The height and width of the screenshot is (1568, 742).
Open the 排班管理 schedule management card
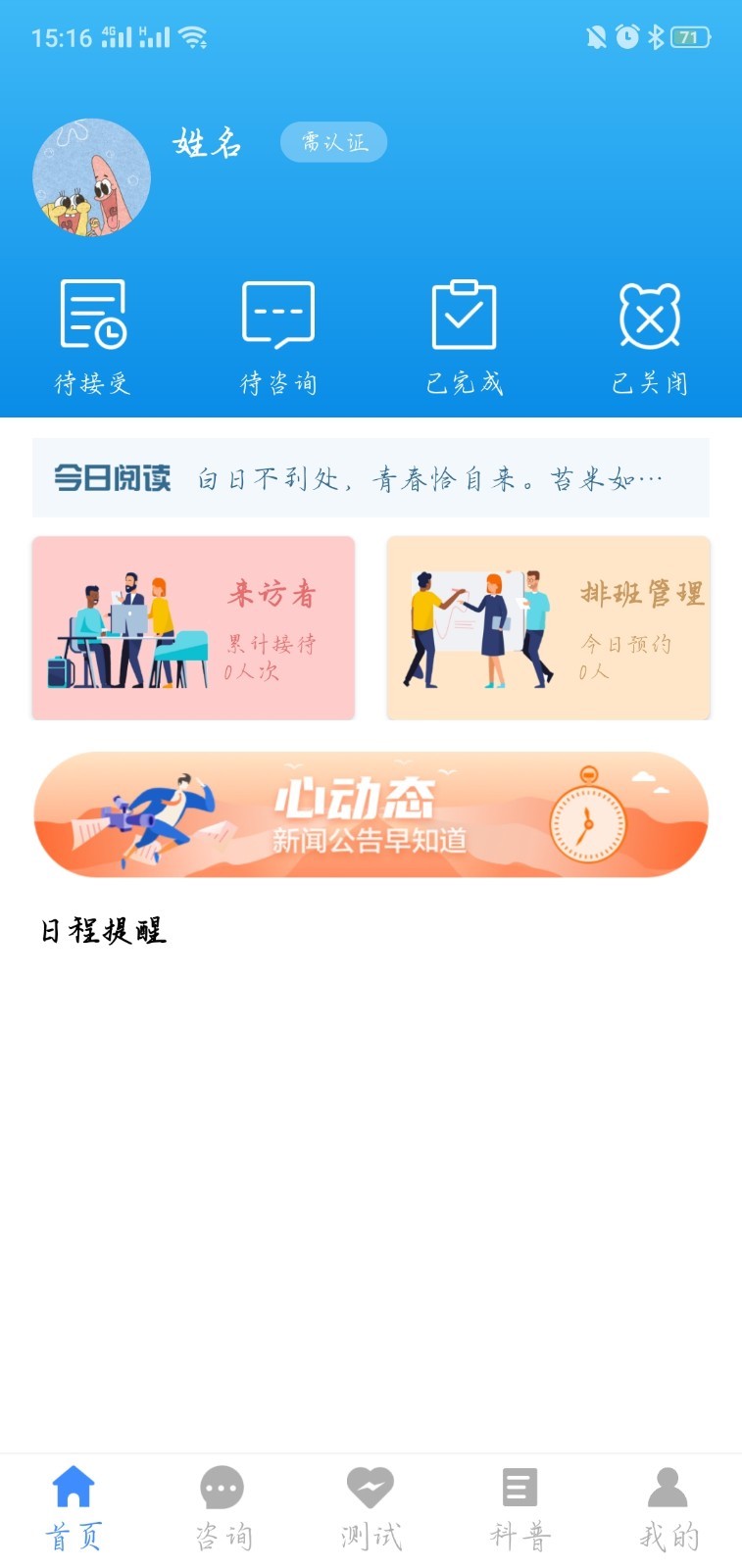tap(548, 627)
